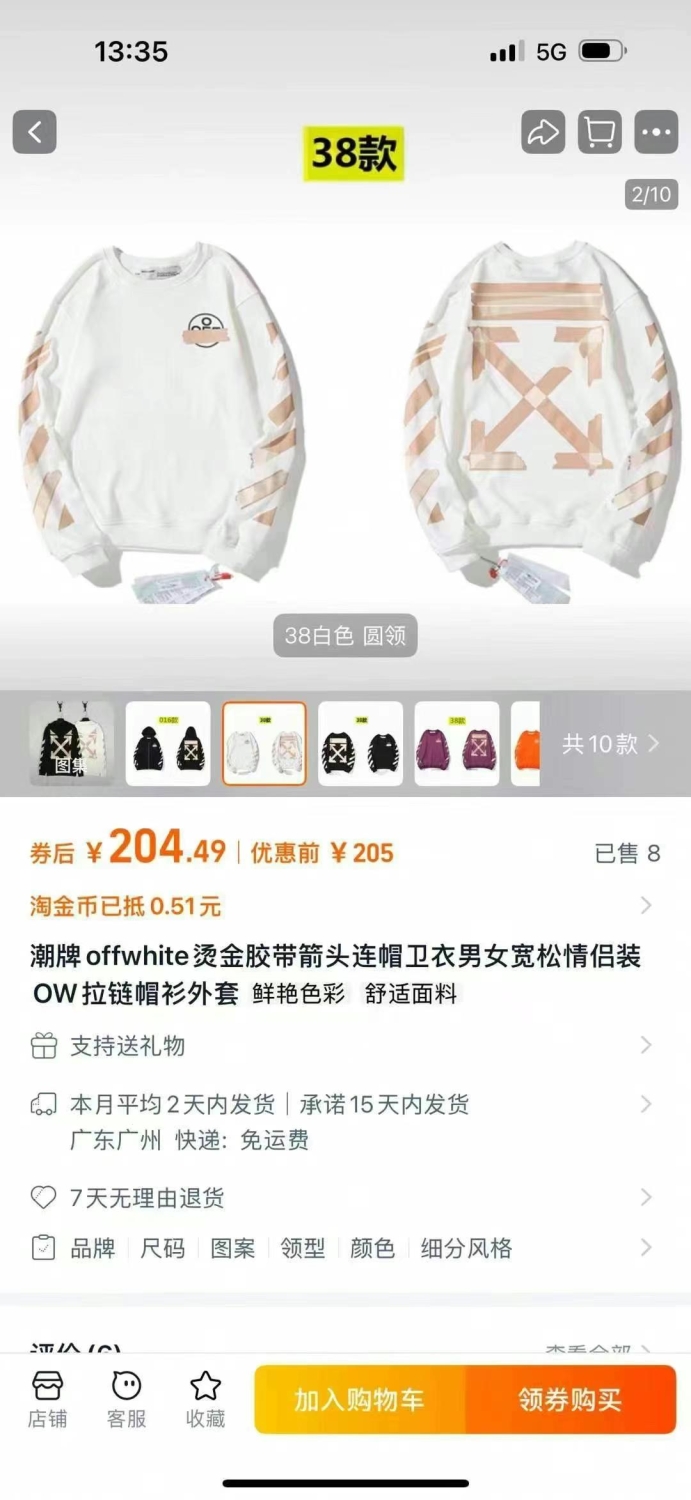Viewport: 691px width, 1500px height.
Task: Share this product listing
Action: (543, 132)
